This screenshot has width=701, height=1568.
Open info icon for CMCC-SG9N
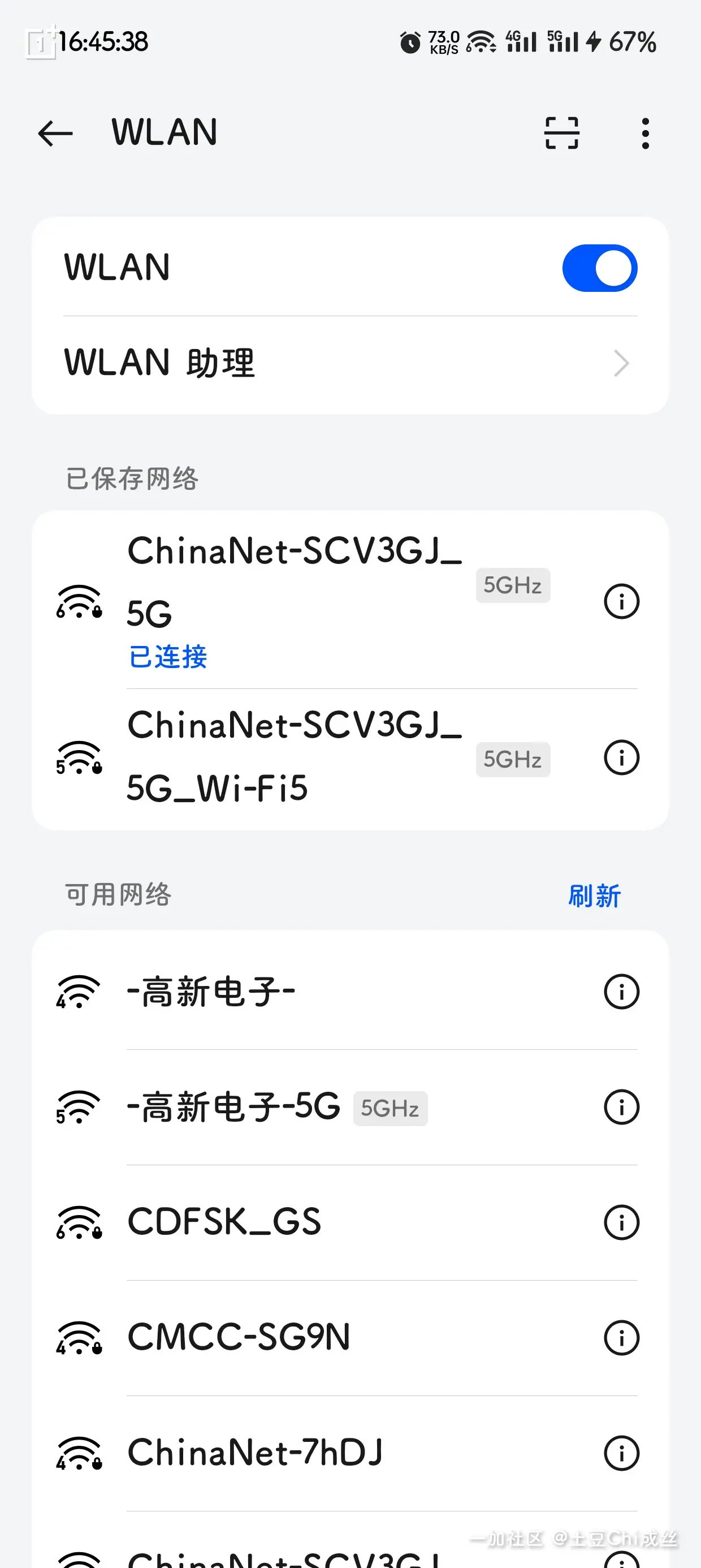(x=621, y=1338)
